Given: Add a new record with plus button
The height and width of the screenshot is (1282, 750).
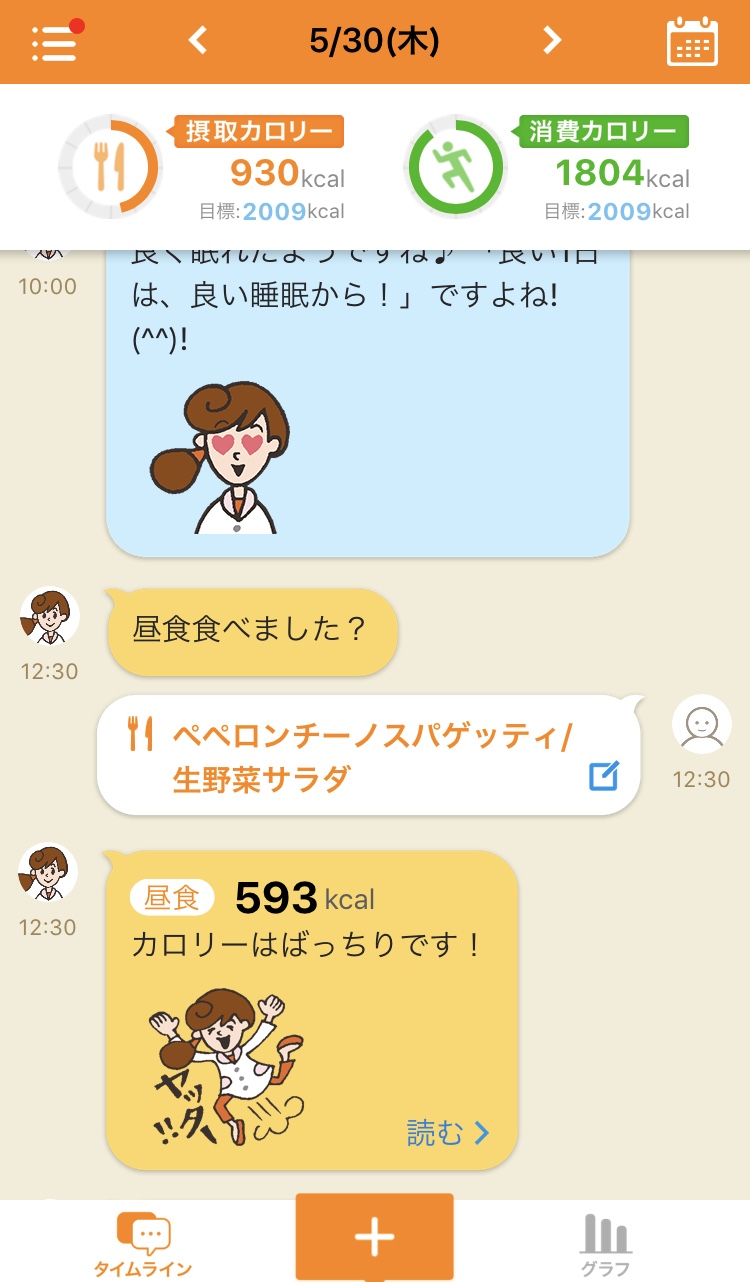Looking at the screenshot, I should (374, 1238).
